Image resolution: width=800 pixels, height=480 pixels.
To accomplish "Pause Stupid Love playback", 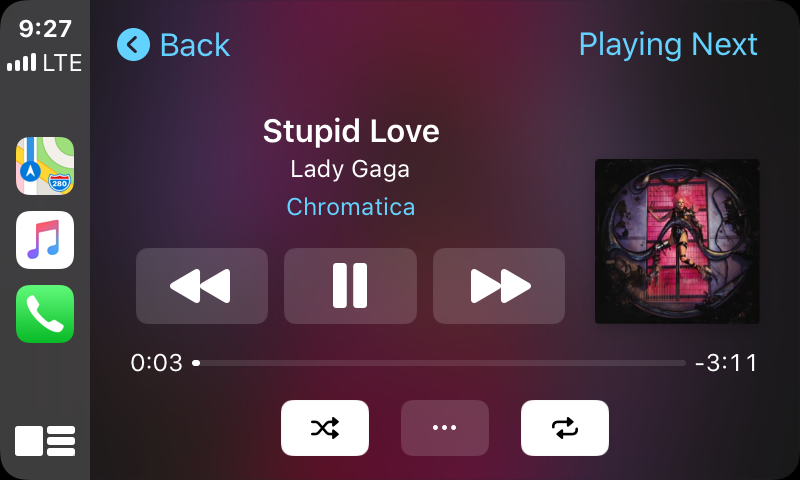I will (350, 286).
